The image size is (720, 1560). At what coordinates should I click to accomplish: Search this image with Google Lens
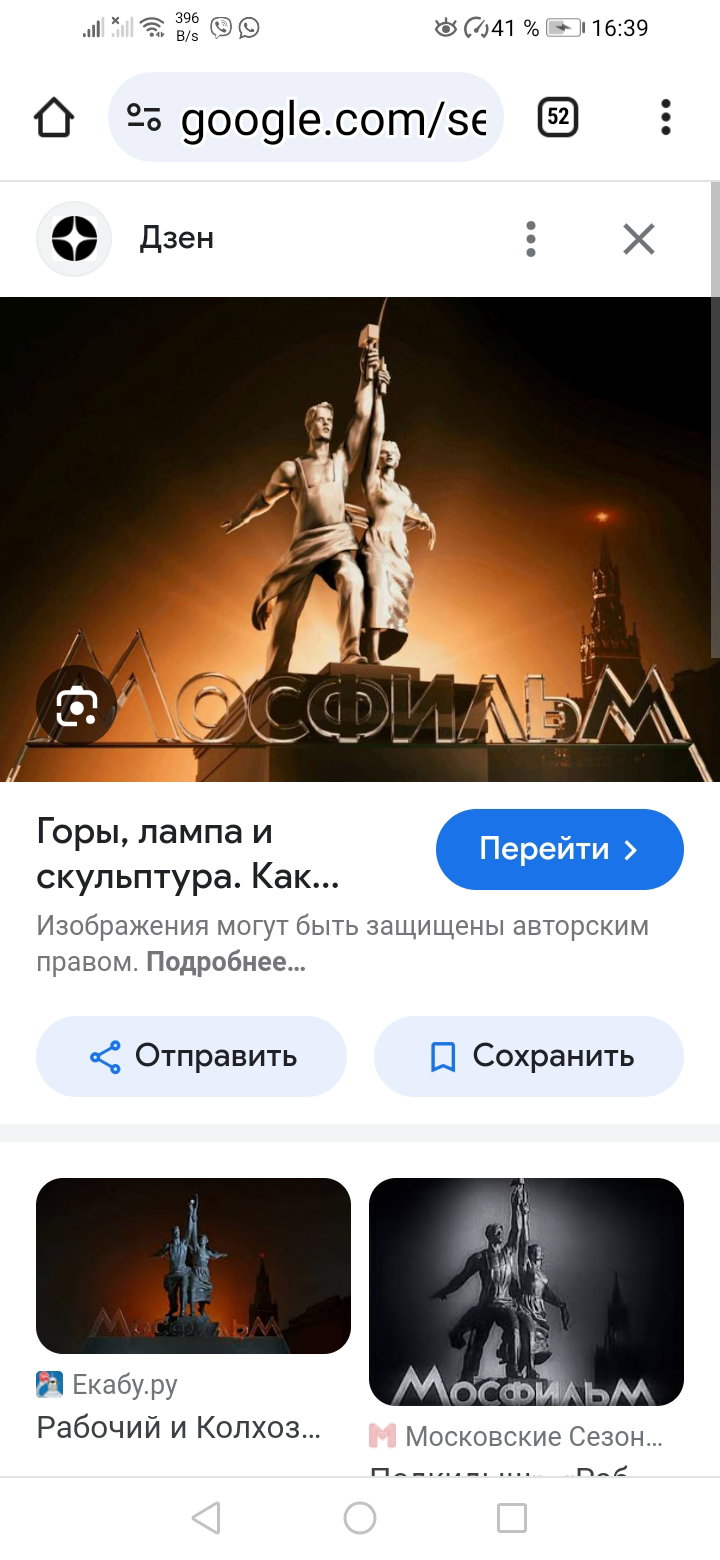[x=76, y=708]
